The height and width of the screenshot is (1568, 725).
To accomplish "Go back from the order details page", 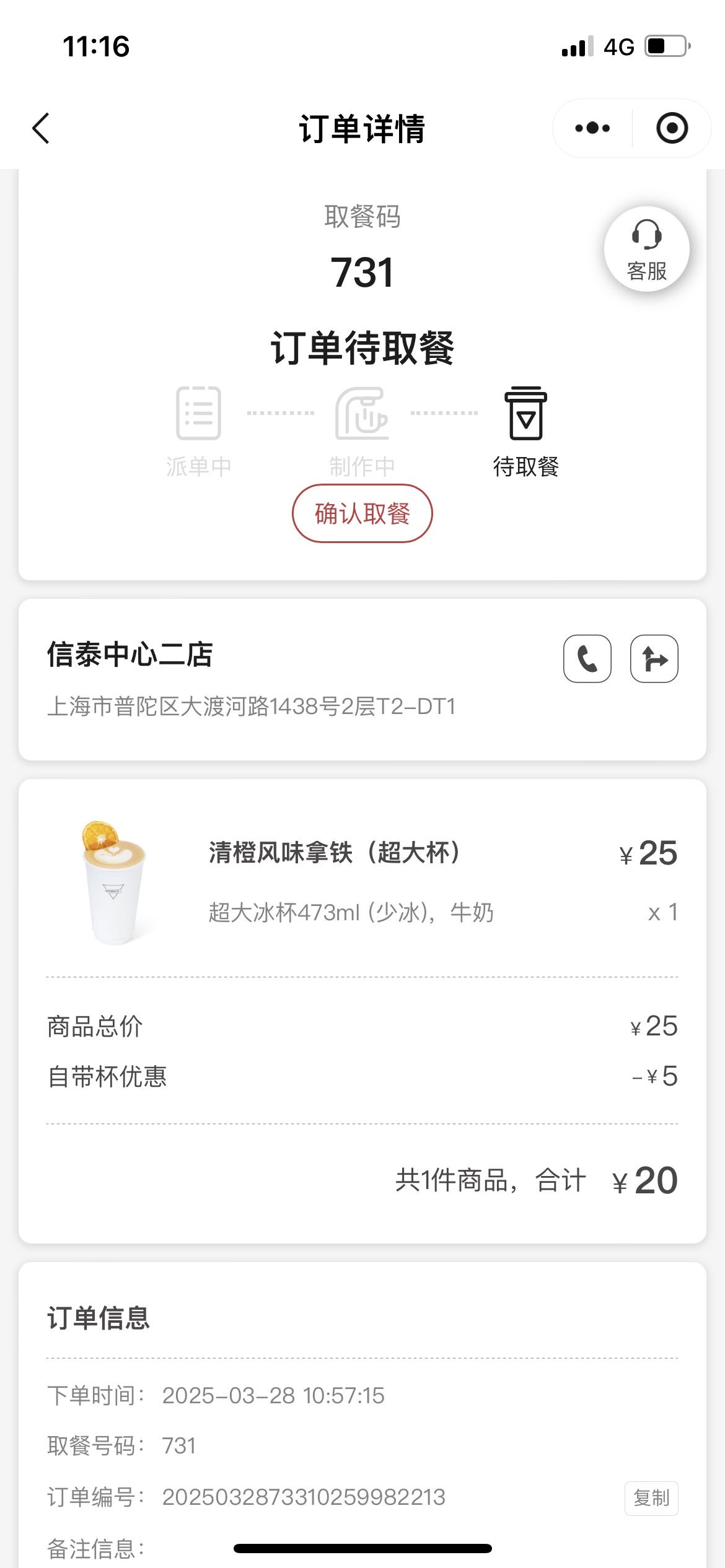I will 41,129.
